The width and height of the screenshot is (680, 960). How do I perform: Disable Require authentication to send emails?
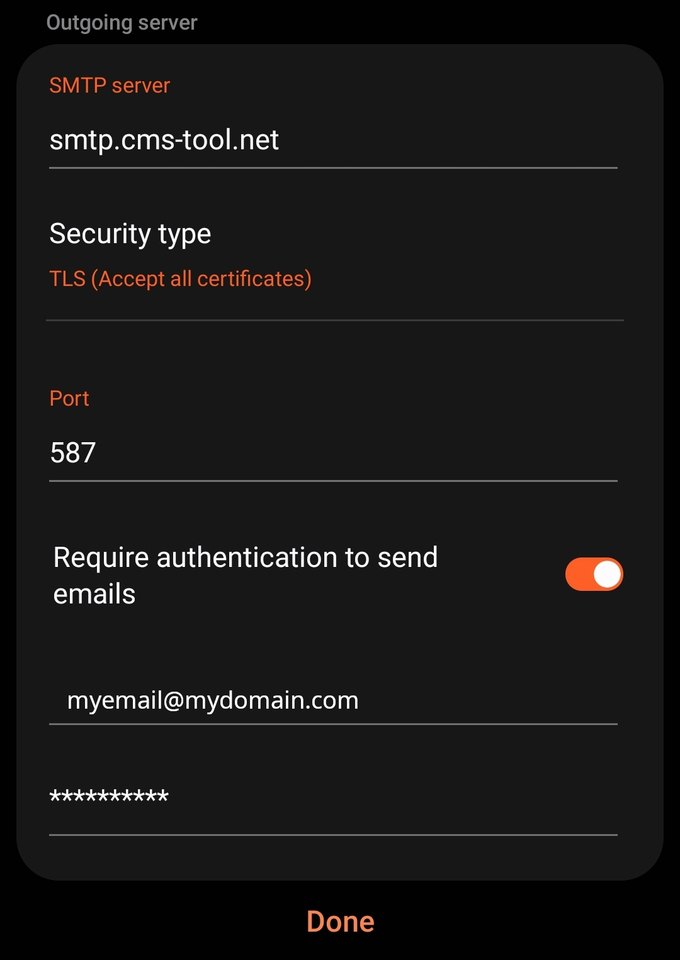click(x=594, y=574)
